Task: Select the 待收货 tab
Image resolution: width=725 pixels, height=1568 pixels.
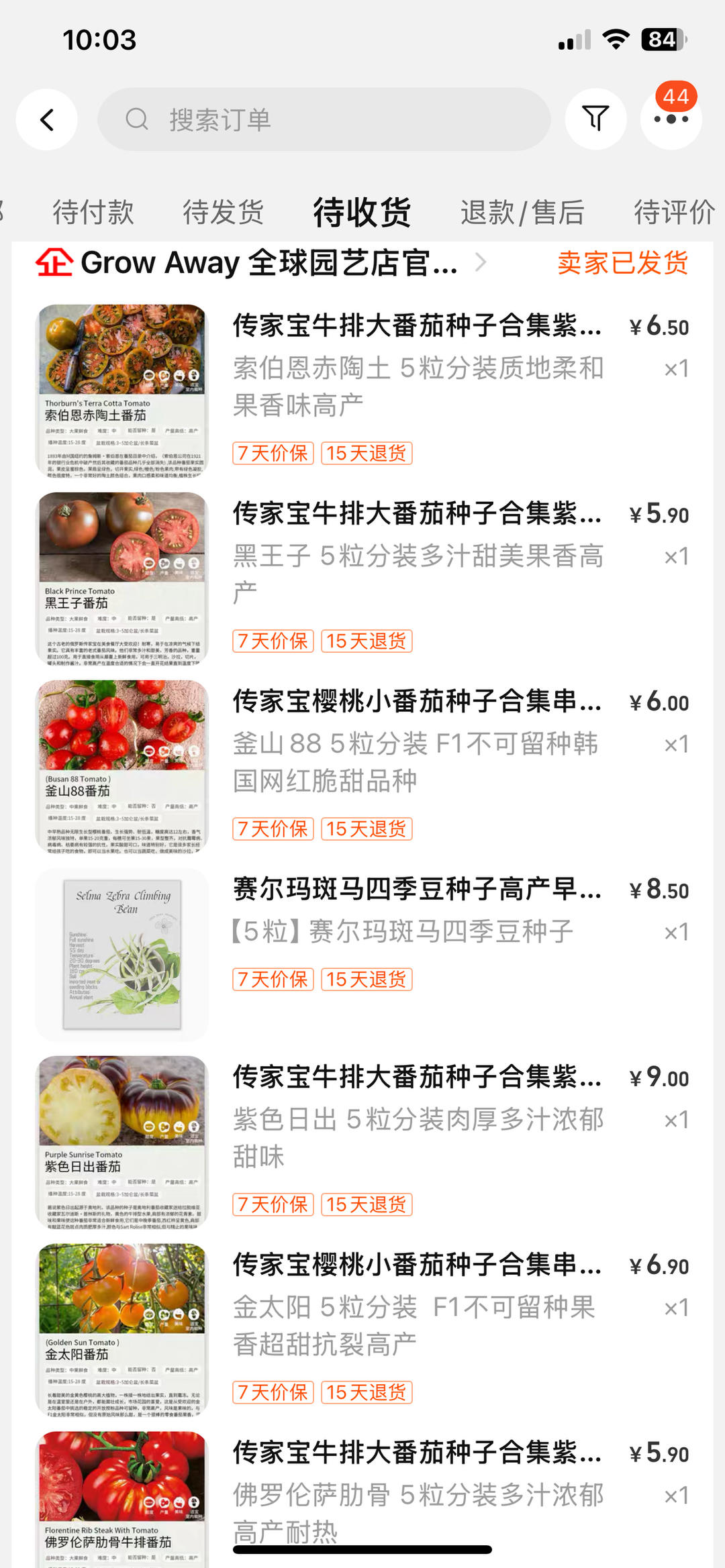Action: (362, 212)
